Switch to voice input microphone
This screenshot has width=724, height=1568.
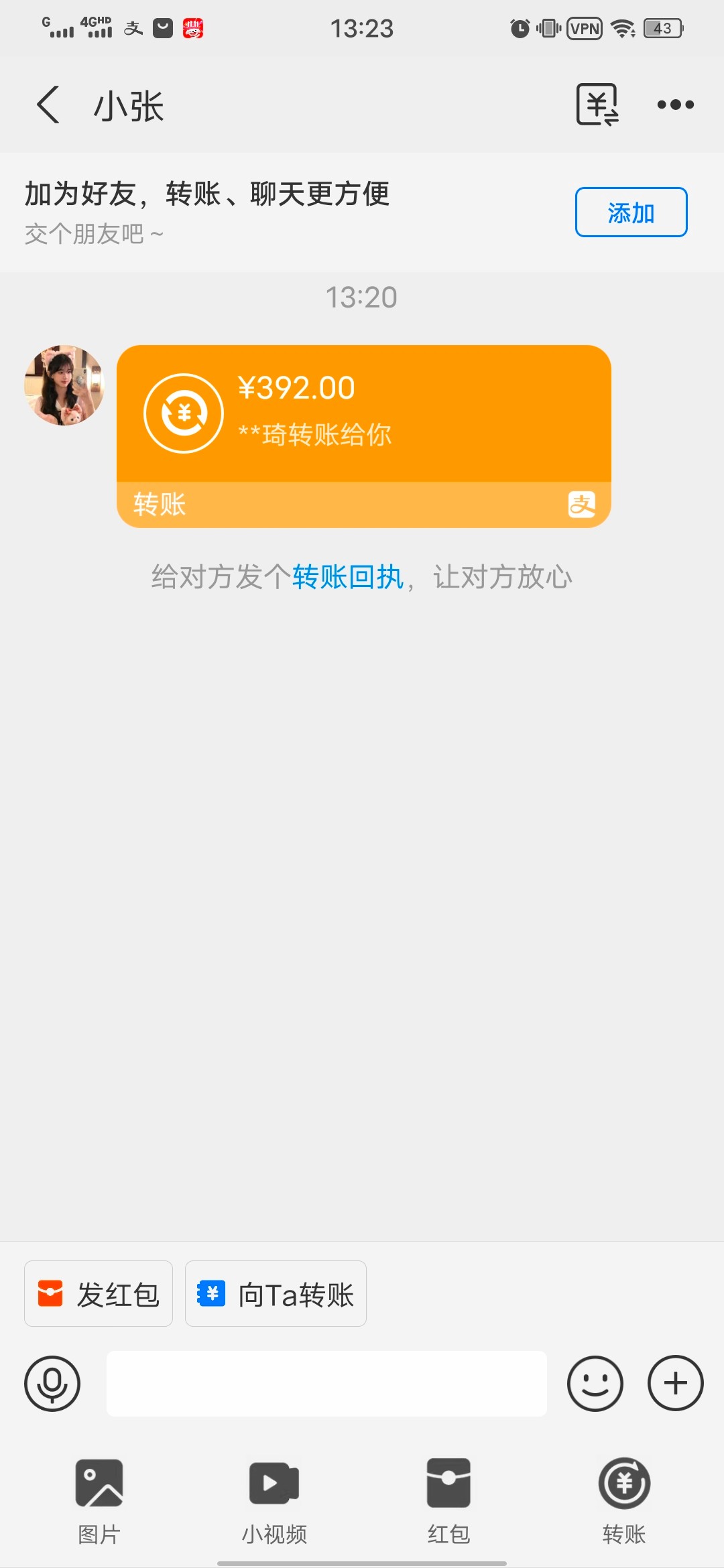(x=52, y=1383)
